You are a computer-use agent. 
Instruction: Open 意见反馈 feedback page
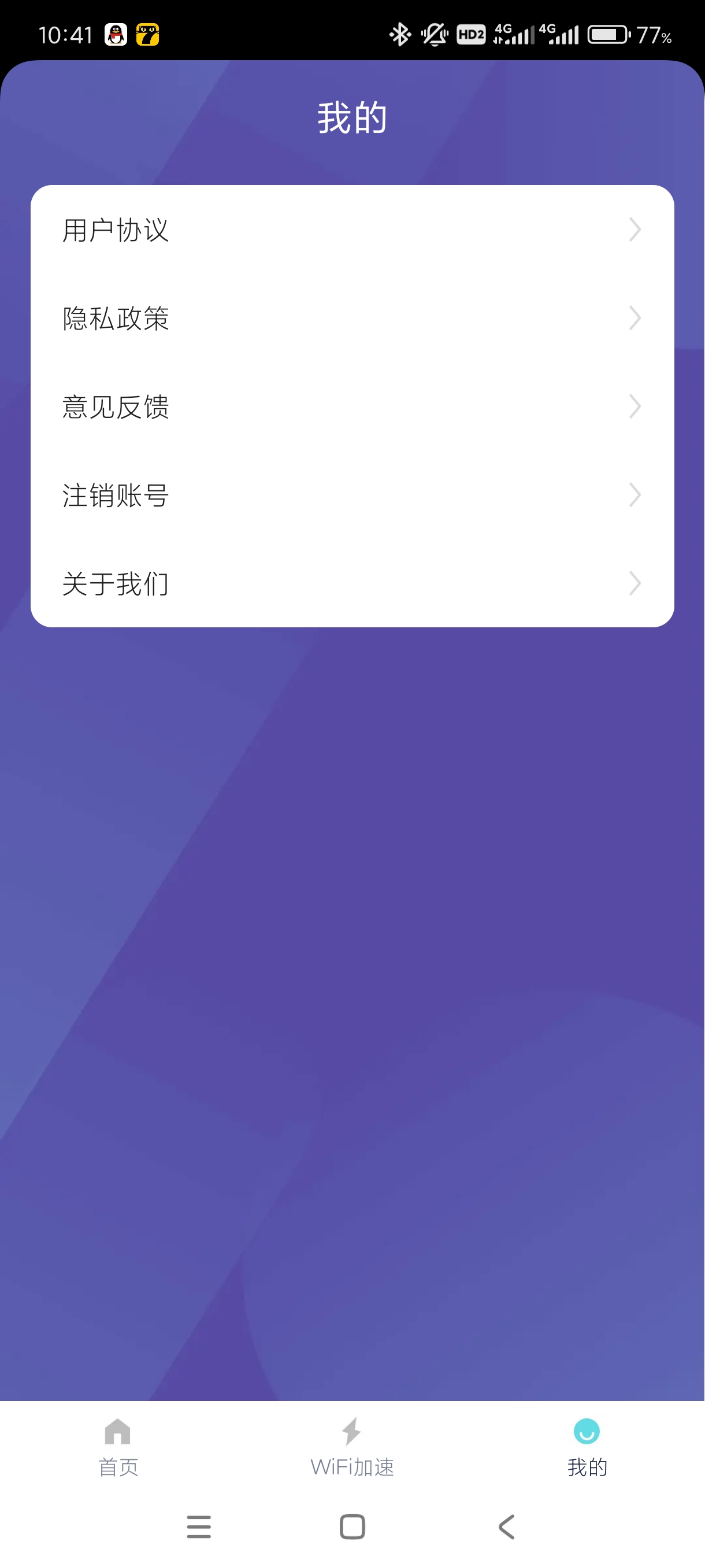(351, 406)
